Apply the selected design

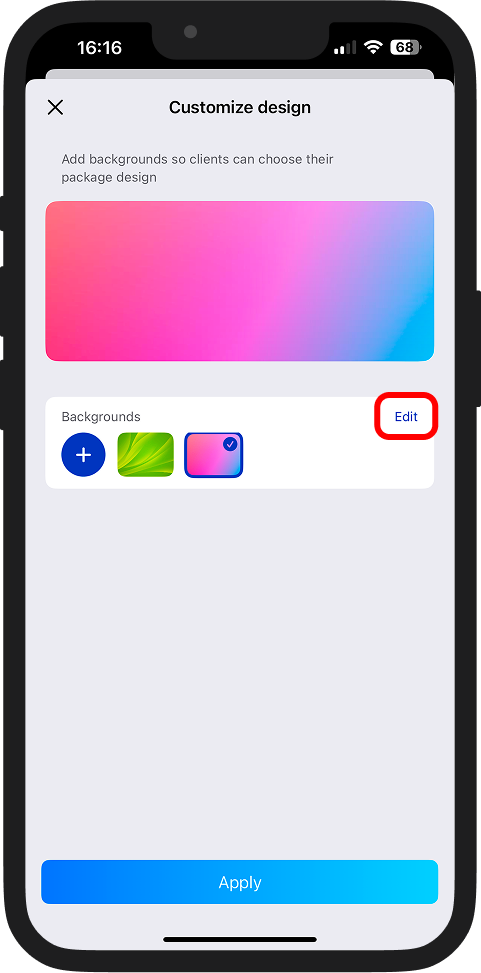(x=240, y=882)
